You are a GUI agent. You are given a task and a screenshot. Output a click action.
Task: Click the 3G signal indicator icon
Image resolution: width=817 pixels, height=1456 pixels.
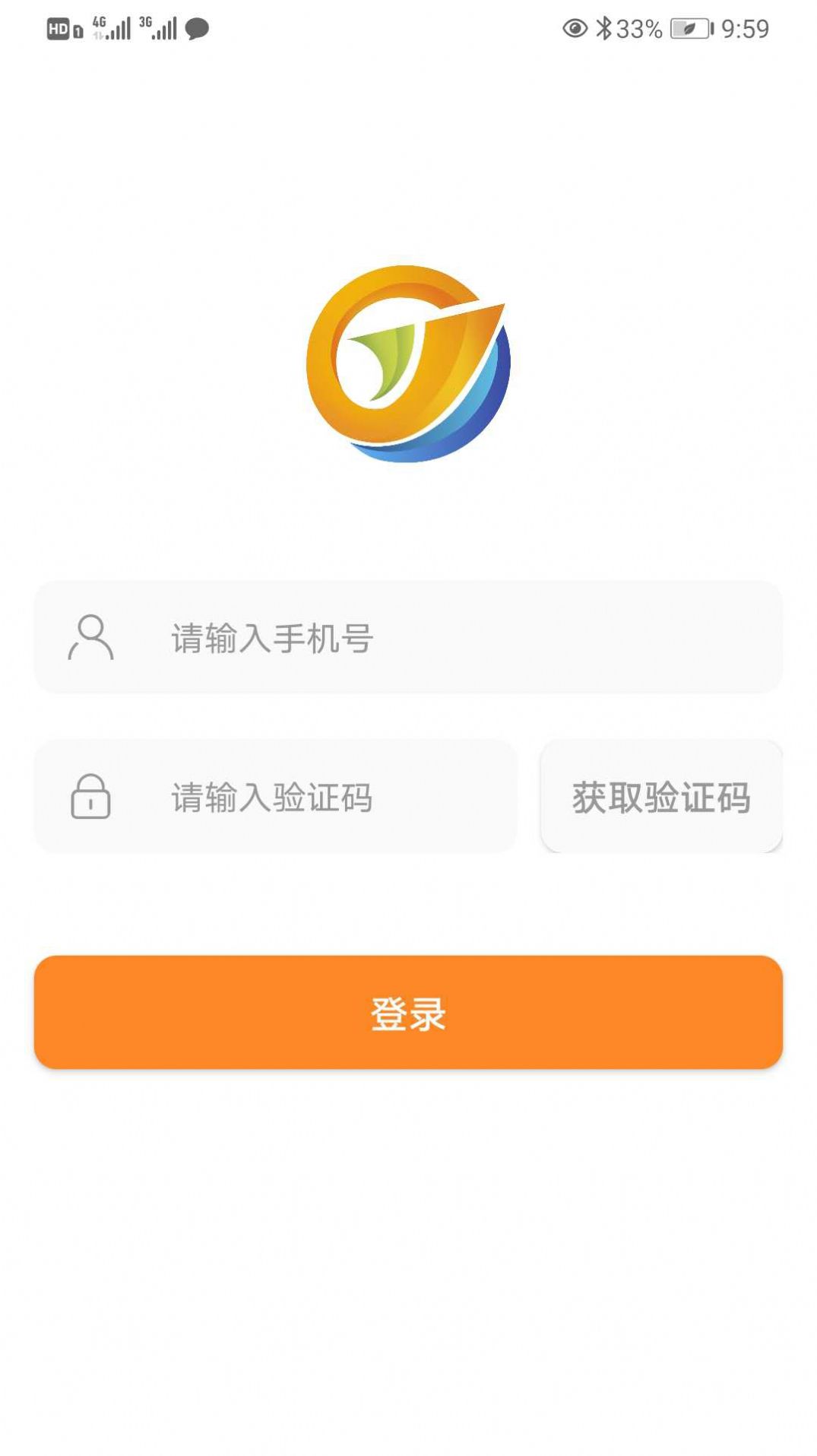160,29
